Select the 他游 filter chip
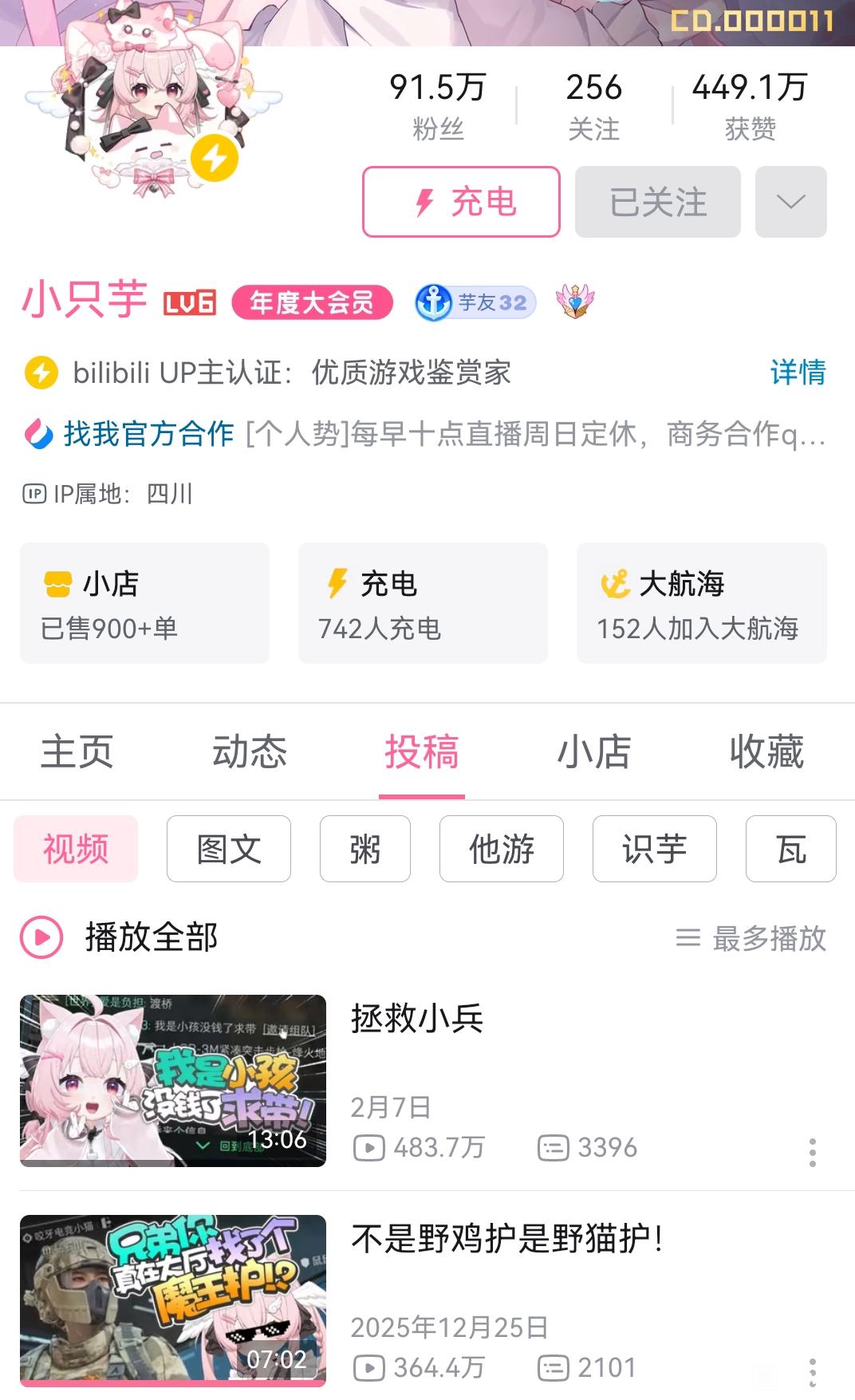Screen dimensions: 855x1400 point(501,849)
